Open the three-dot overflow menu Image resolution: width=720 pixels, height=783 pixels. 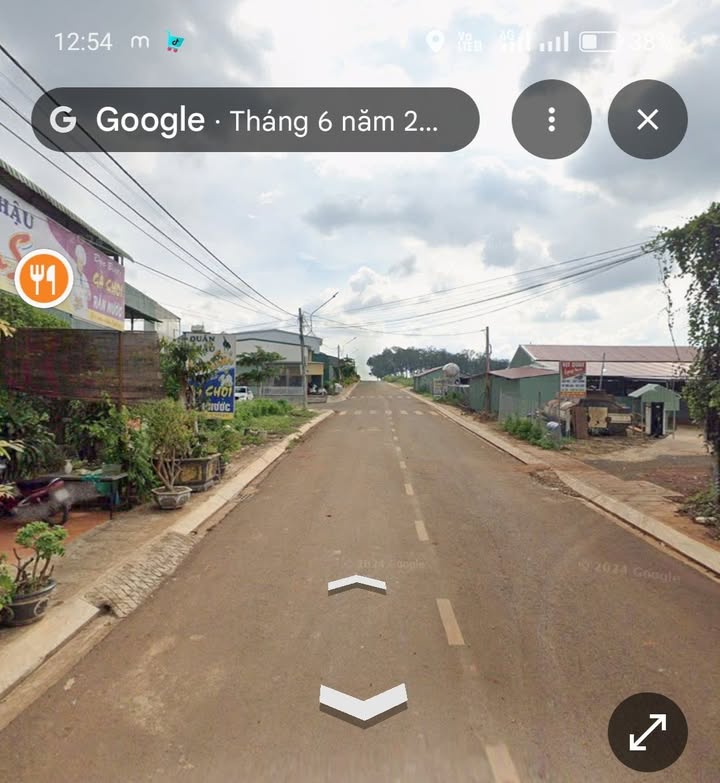[x=551, y=120]
